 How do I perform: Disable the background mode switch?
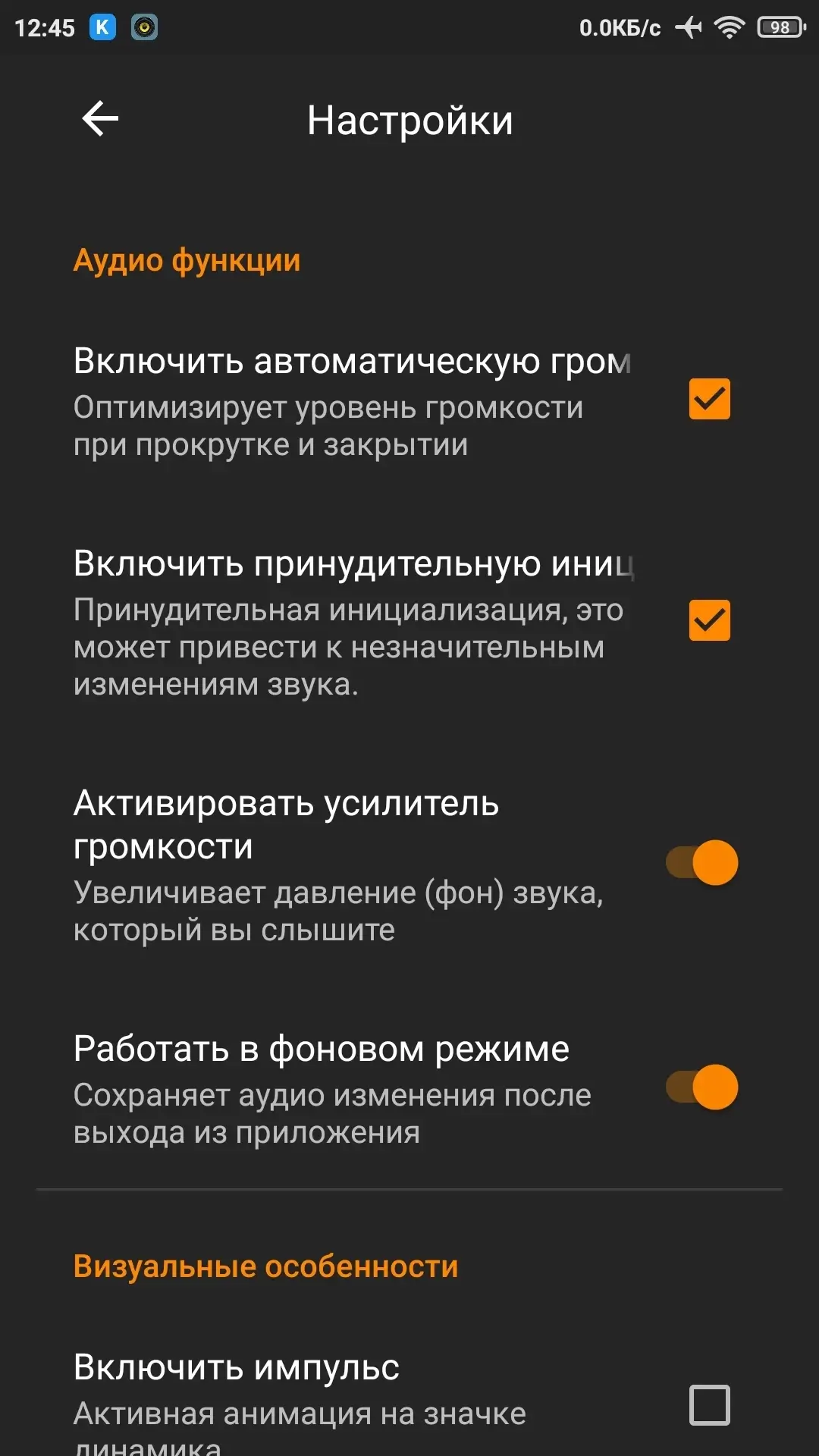pos(702,1087)
